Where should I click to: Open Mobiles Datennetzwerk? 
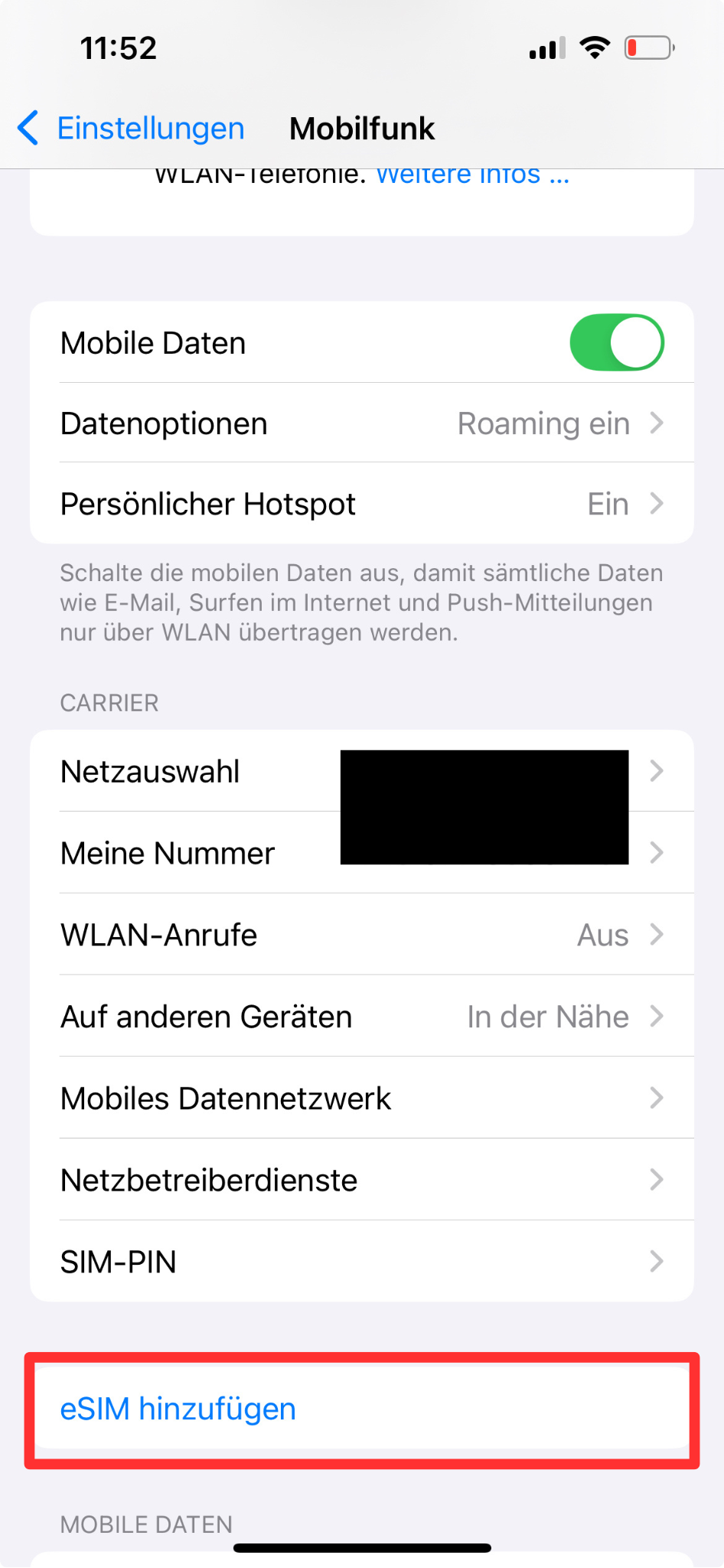pyautogui.click(x=362, y=1099)
